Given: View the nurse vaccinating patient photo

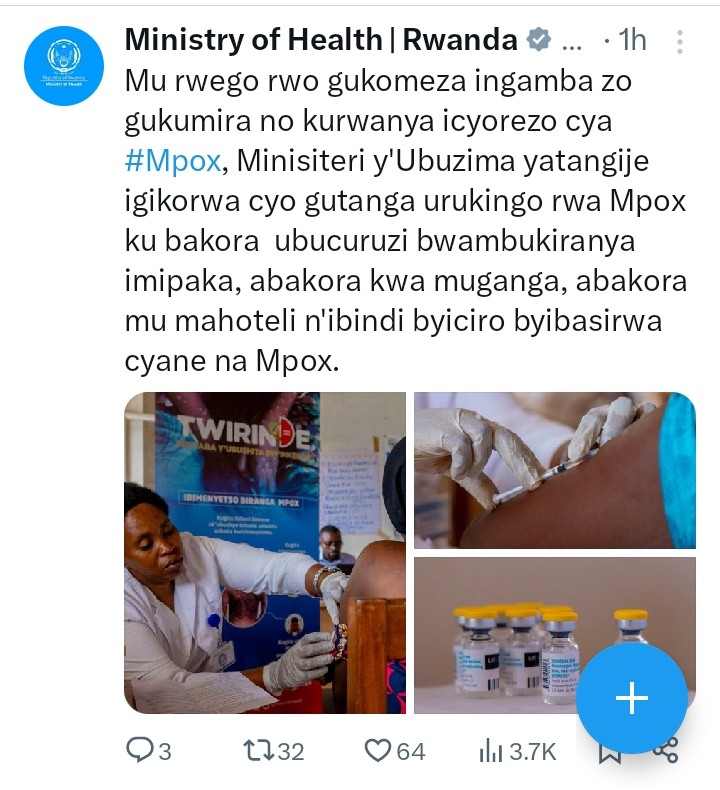Looking at the screenshot, I should tap(264, 552).
